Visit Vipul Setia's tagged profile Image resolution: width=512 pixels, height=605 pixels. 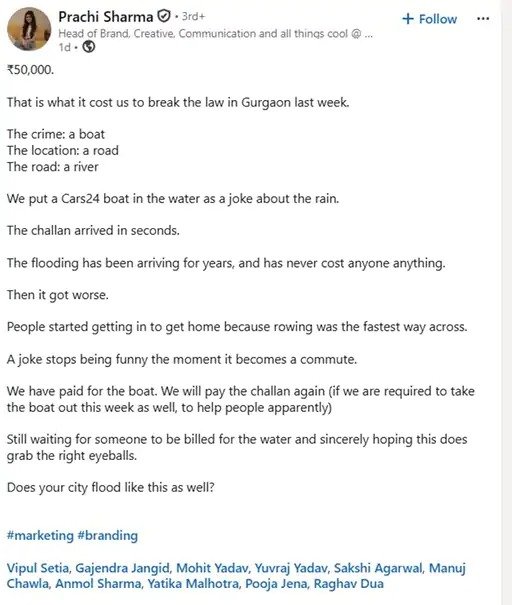37,568
